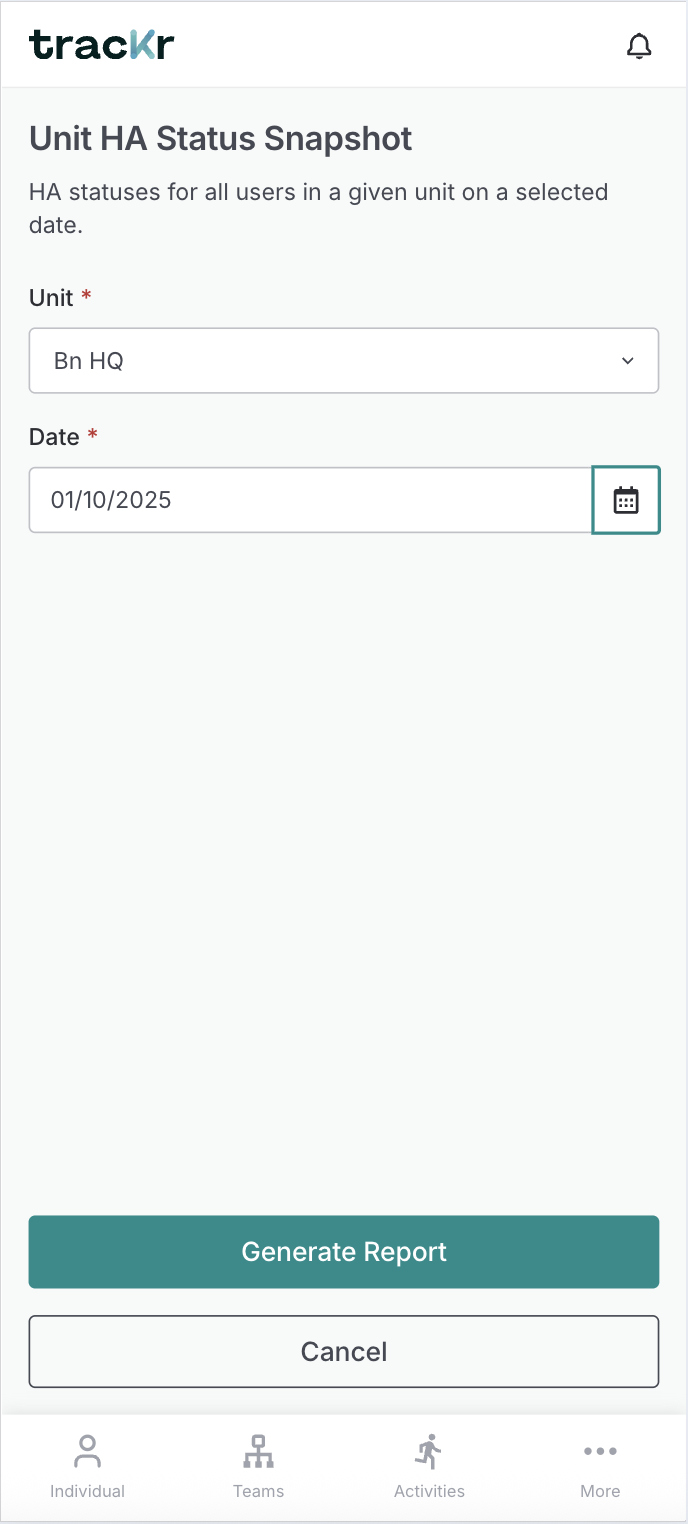The image size is (688, 1524).
Task: Open the More tab
Action: click(600, 1467)
